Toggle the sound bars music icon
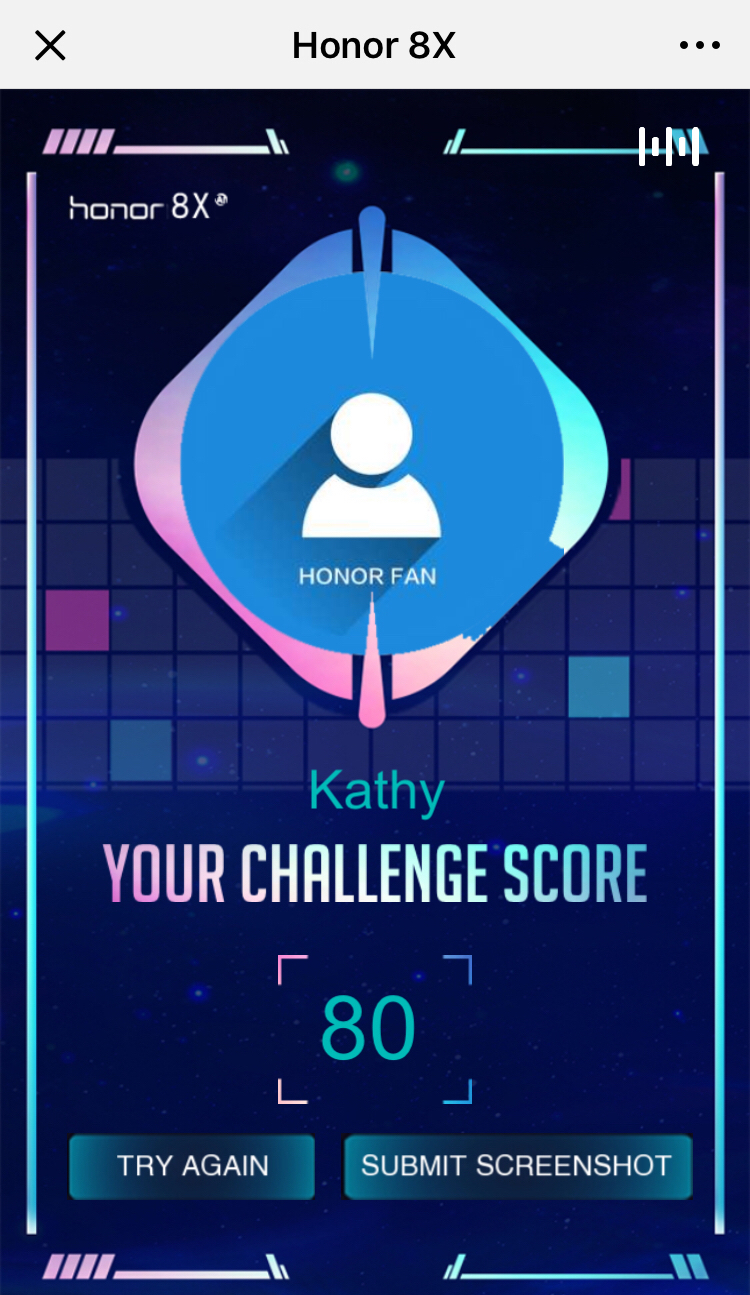Viewport: 750px width, 1295px height. (x=669, y=147)
